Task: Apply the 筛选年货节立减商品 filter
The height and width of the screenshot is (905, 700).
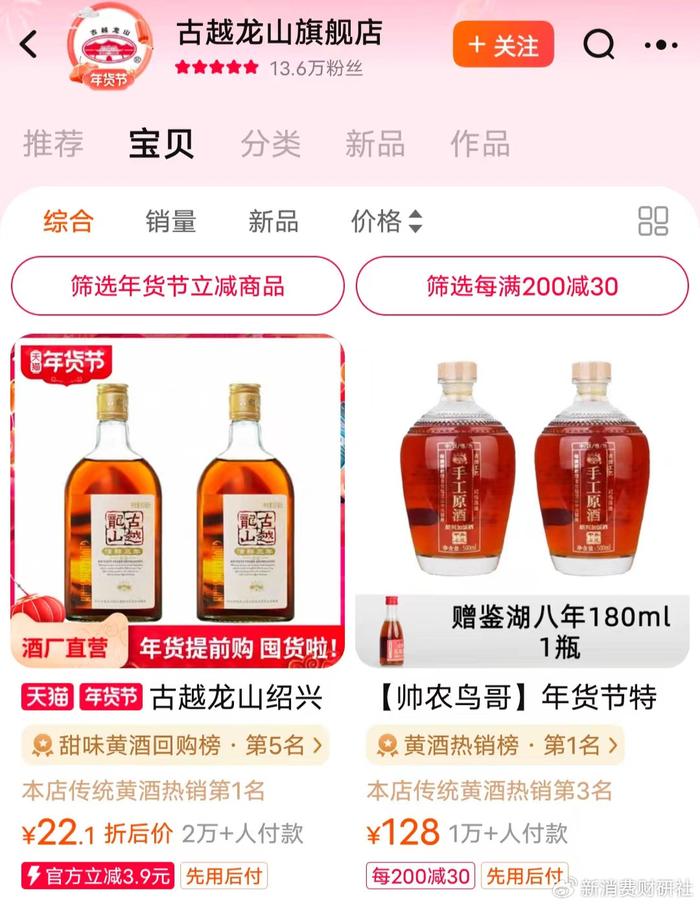Action: (x=178, y=286)
